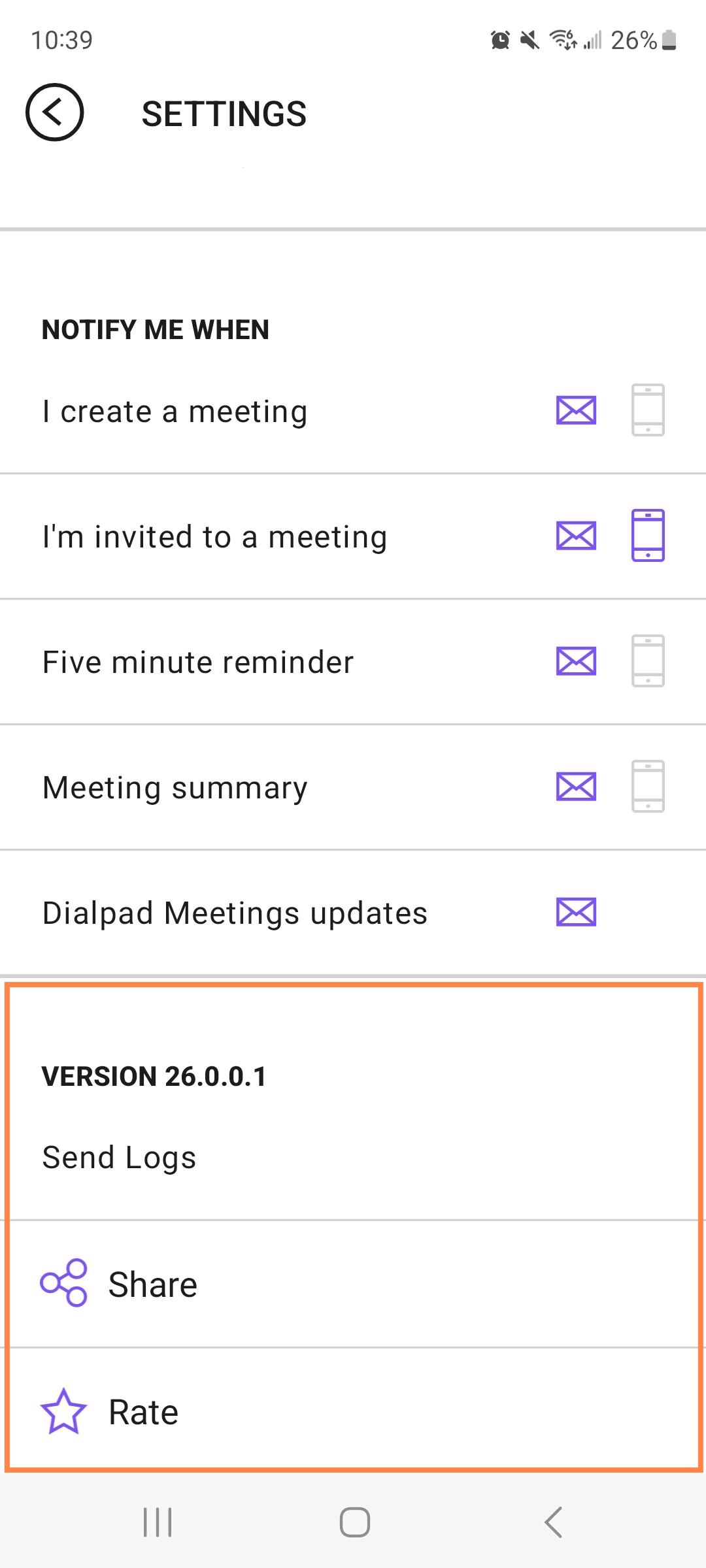706x1568 pixels.
Task: Open the 'Dialpad Meetings updates' row
Action: click(x=261, y=911)
